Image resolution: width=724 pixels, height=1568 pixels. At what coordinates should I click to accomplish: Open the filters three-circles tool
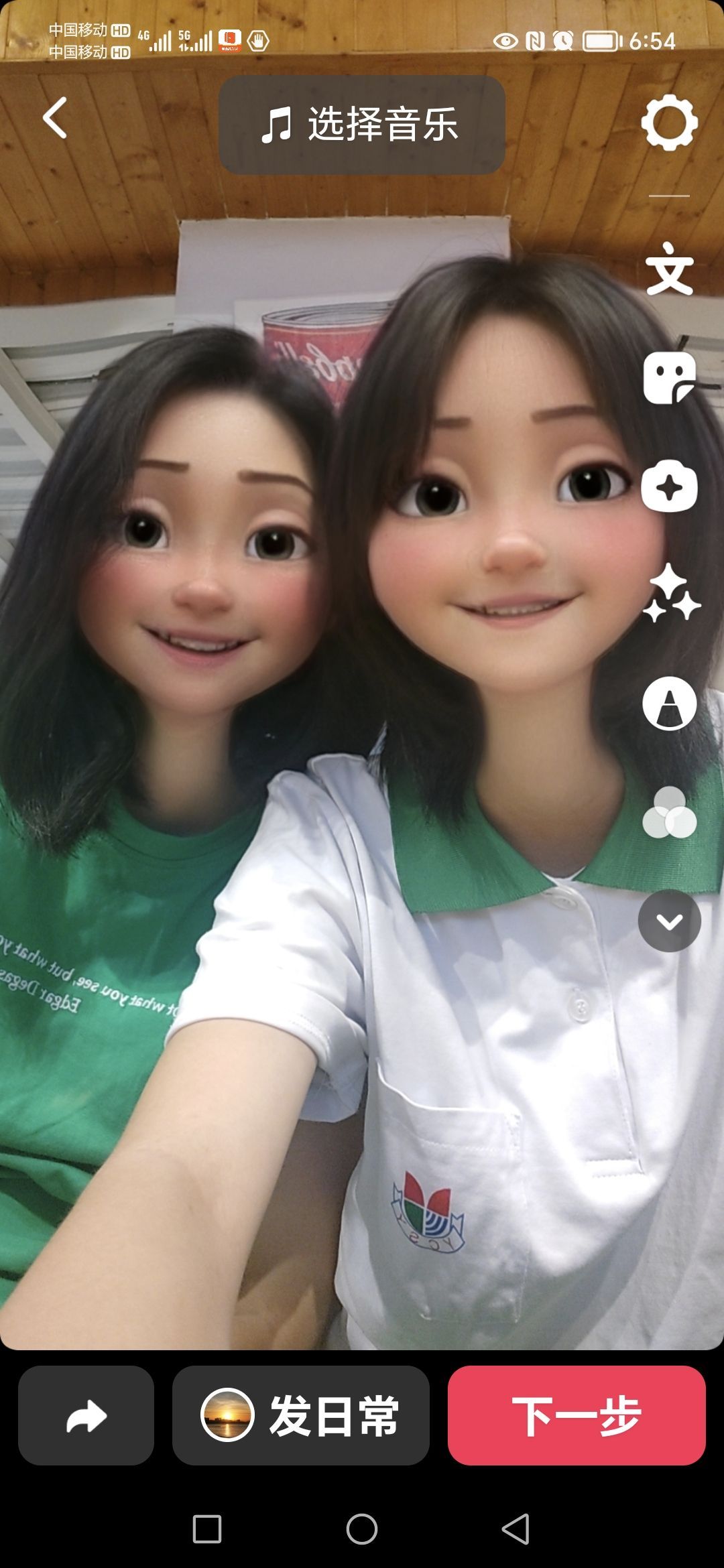tap(669, 812)
